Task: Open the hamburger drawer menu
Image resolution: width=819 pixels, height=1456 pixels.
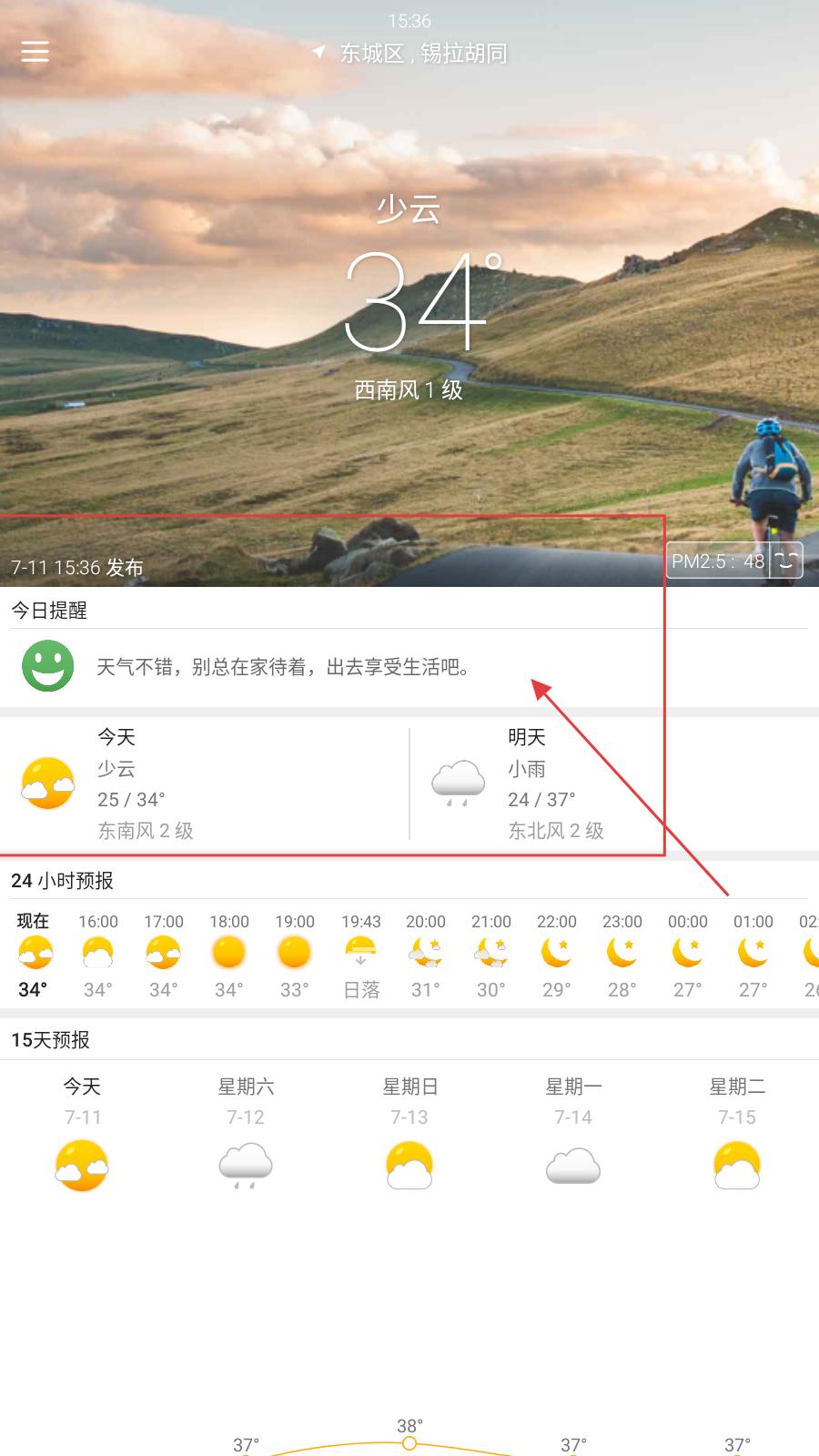Action: coord(35,52)
